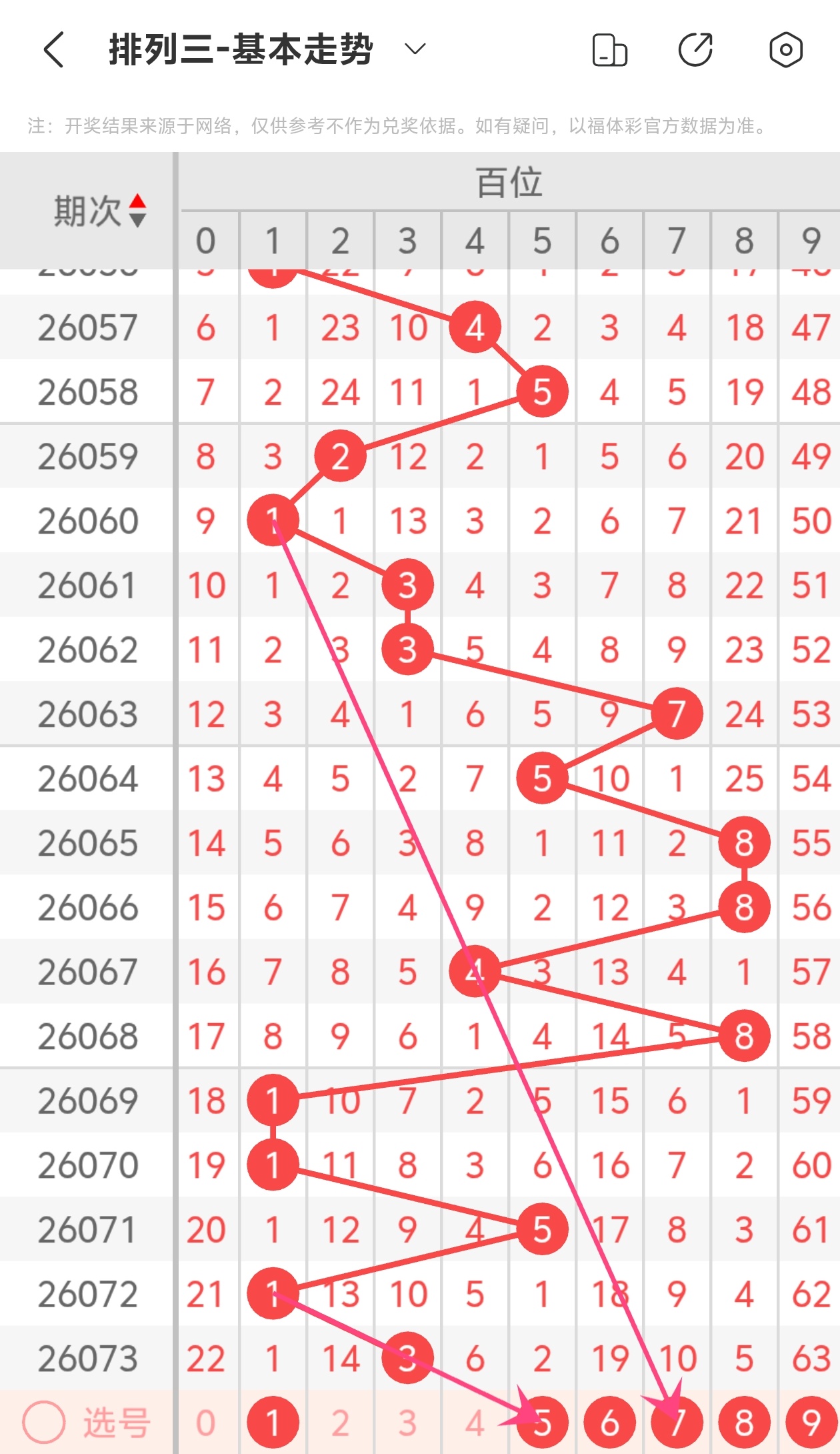Expand the 排列三-基本走势 chart type dropdown

coord(415,49)
